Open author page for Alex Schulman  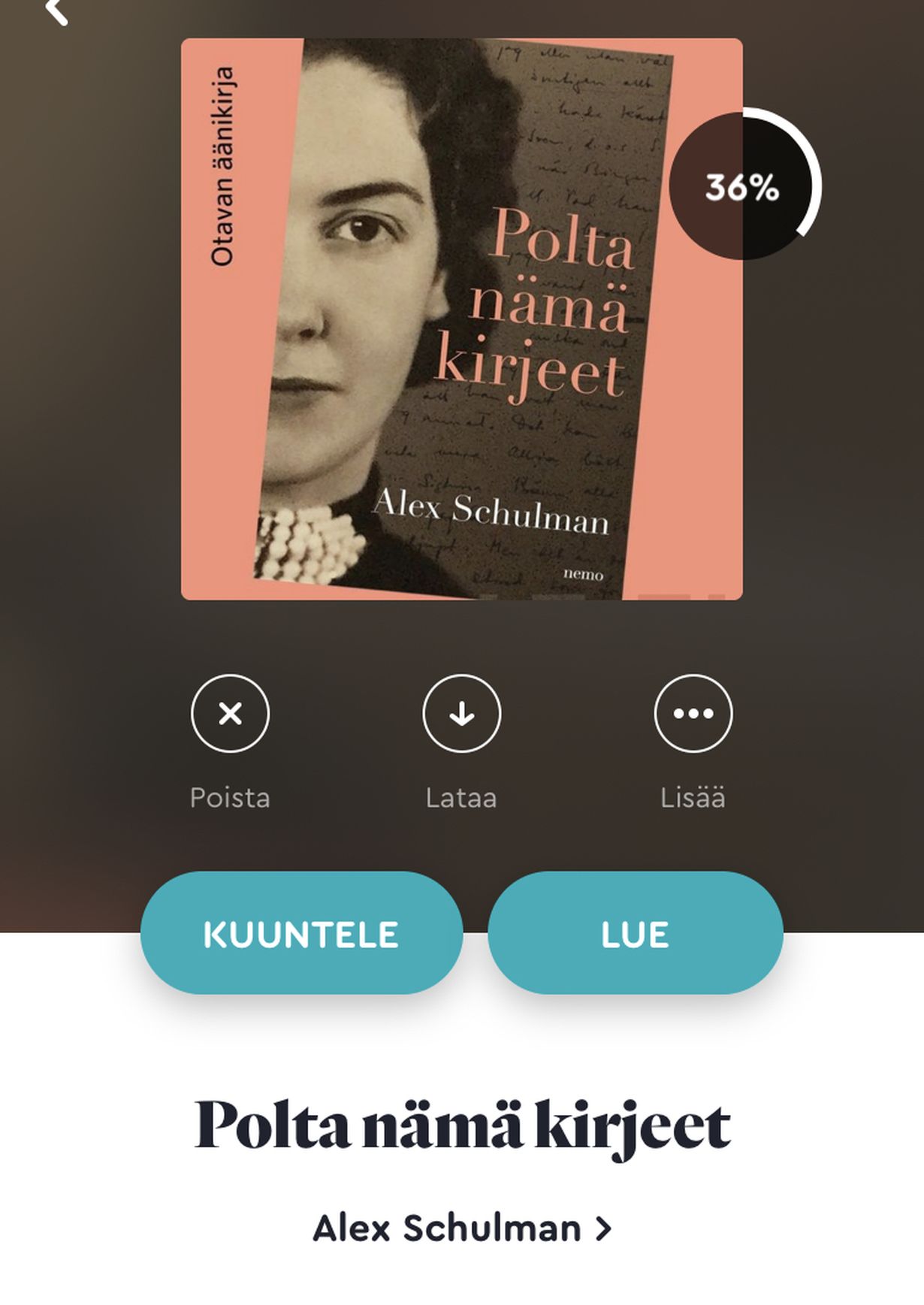(x=461, y=1229)
